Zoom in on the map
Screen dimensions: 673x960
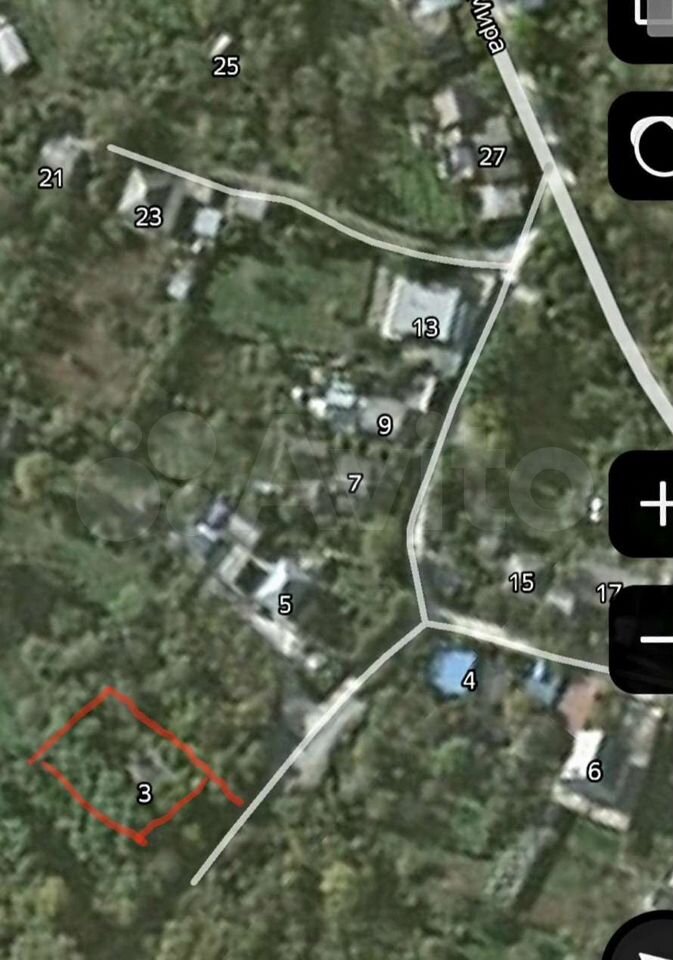click(x=653, y=503)
